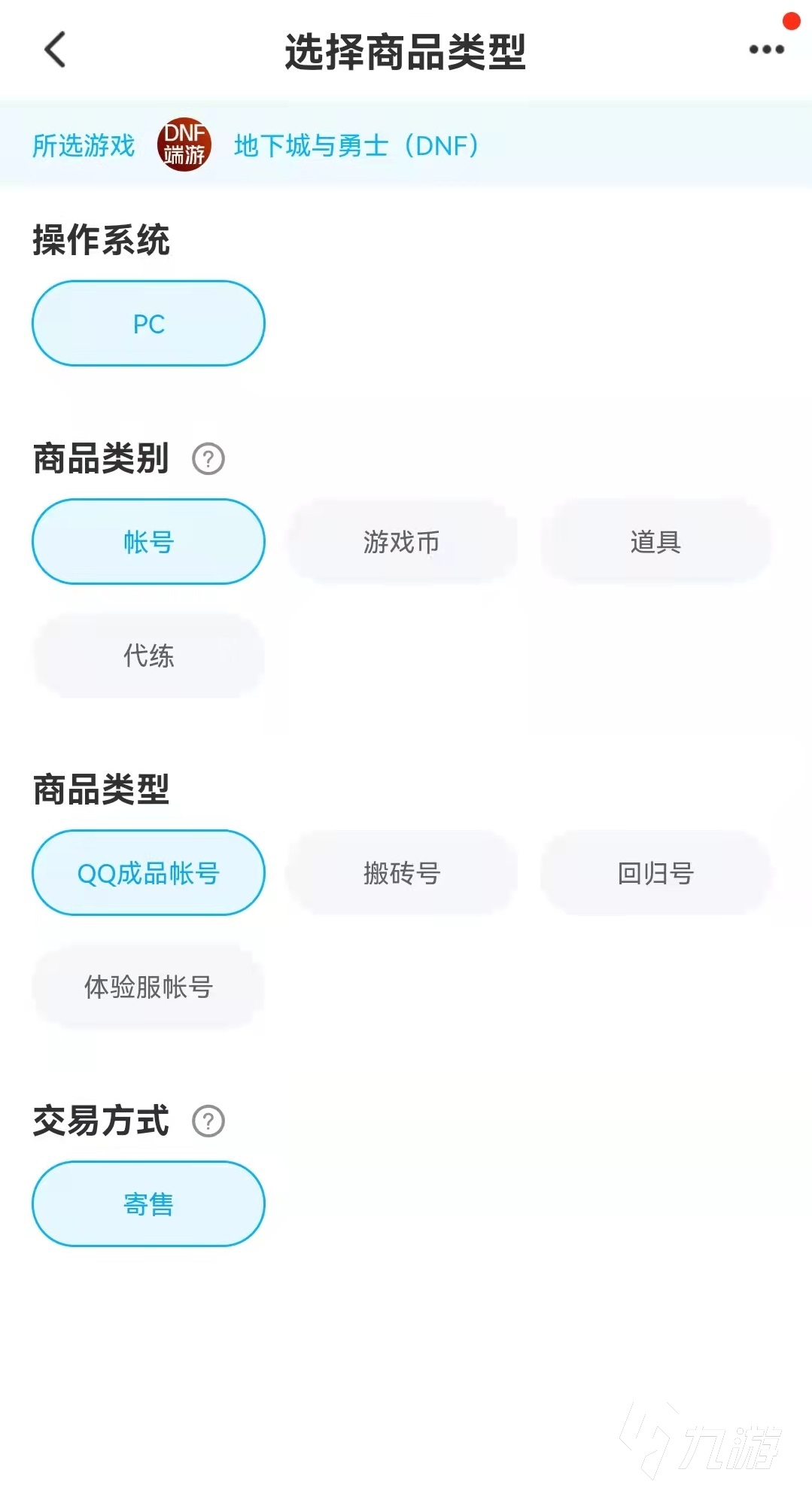This screenshot has height=1503, width=812.
Task: Tap the 搬砖号 type chip
Action: tap(402, 873)
